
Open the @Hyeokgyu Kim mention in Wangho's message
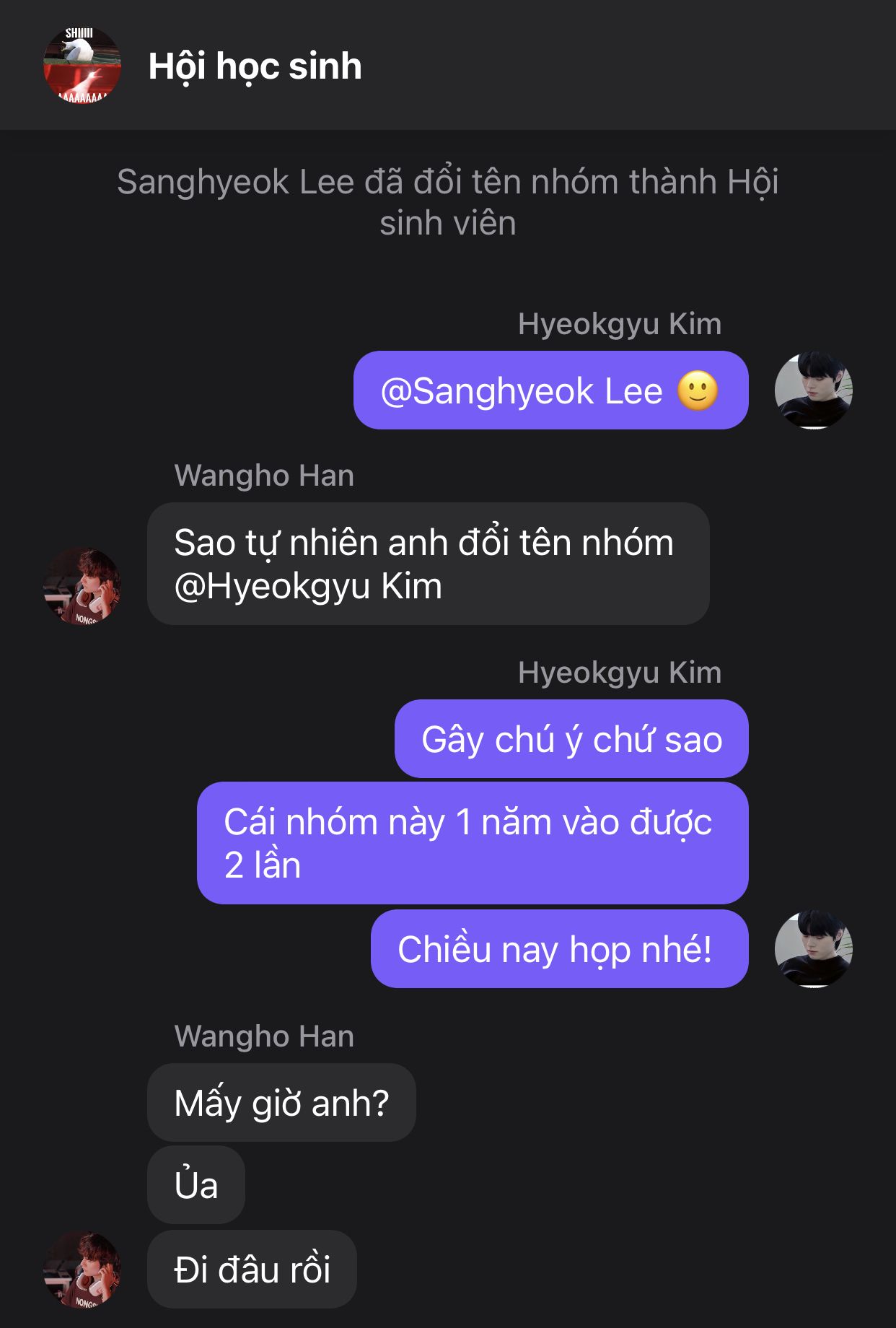pos(308,586)
